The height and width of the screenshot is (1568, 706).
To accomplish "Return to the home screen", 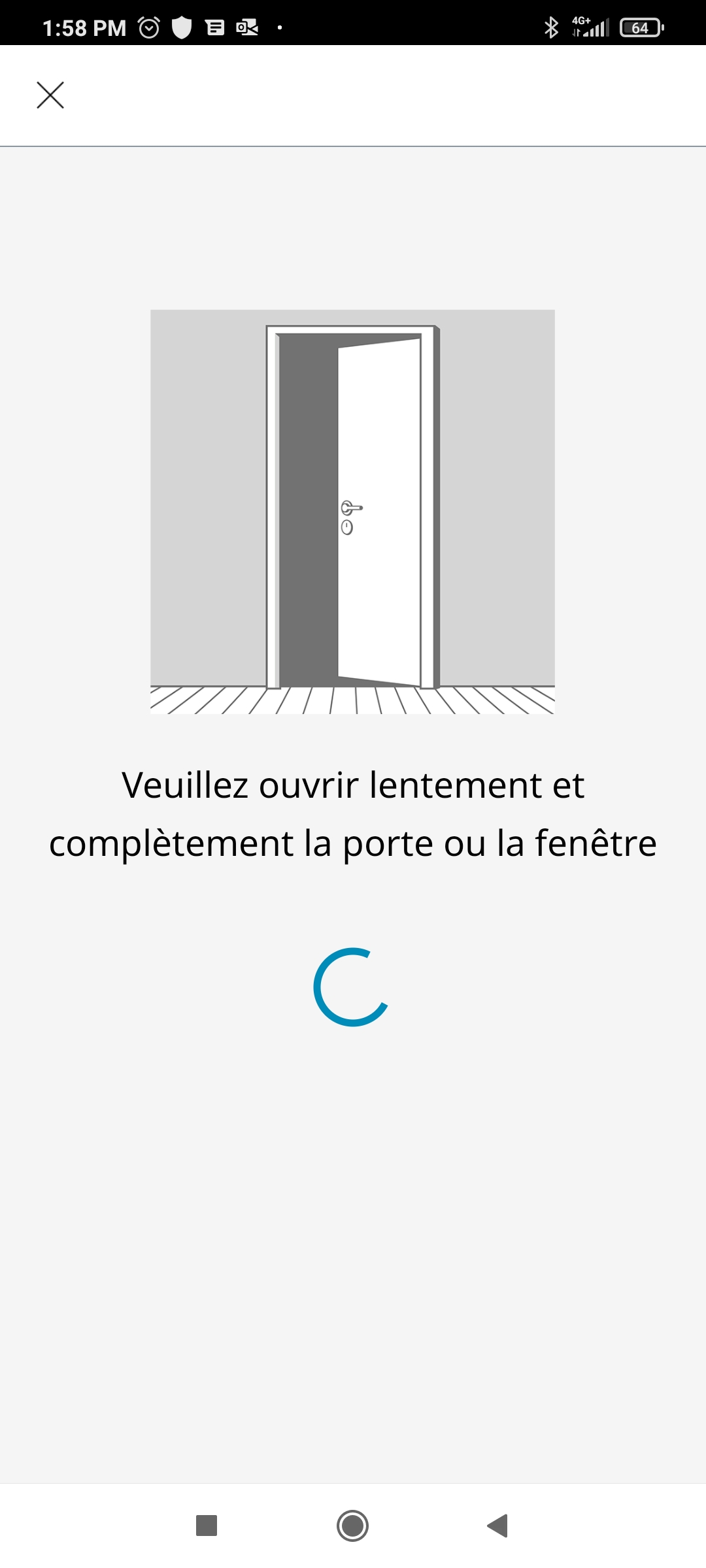I will [352, 1526].
